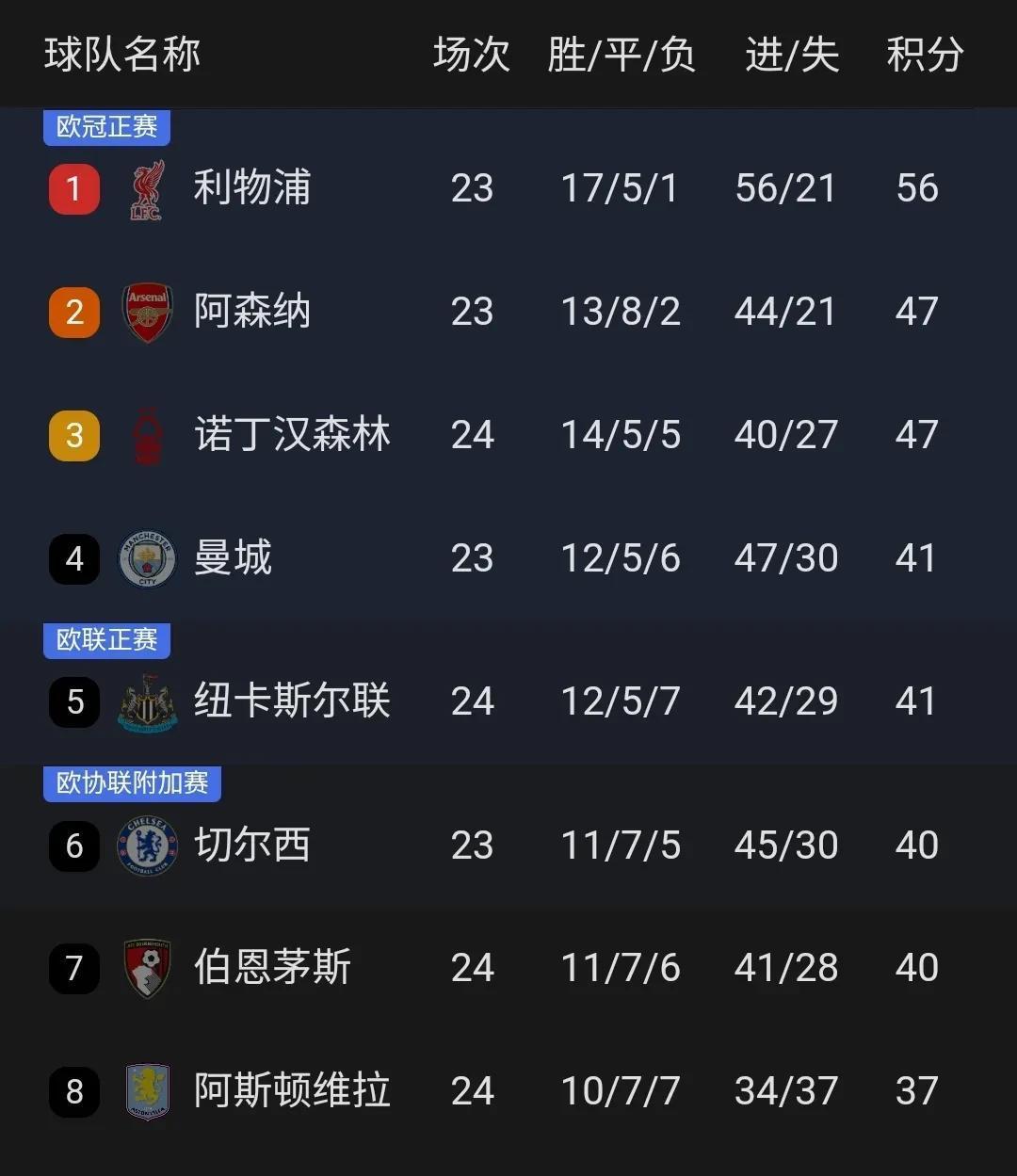
Task: Click the Manchester City club crest icon
Action: click(x=146, y=558)
